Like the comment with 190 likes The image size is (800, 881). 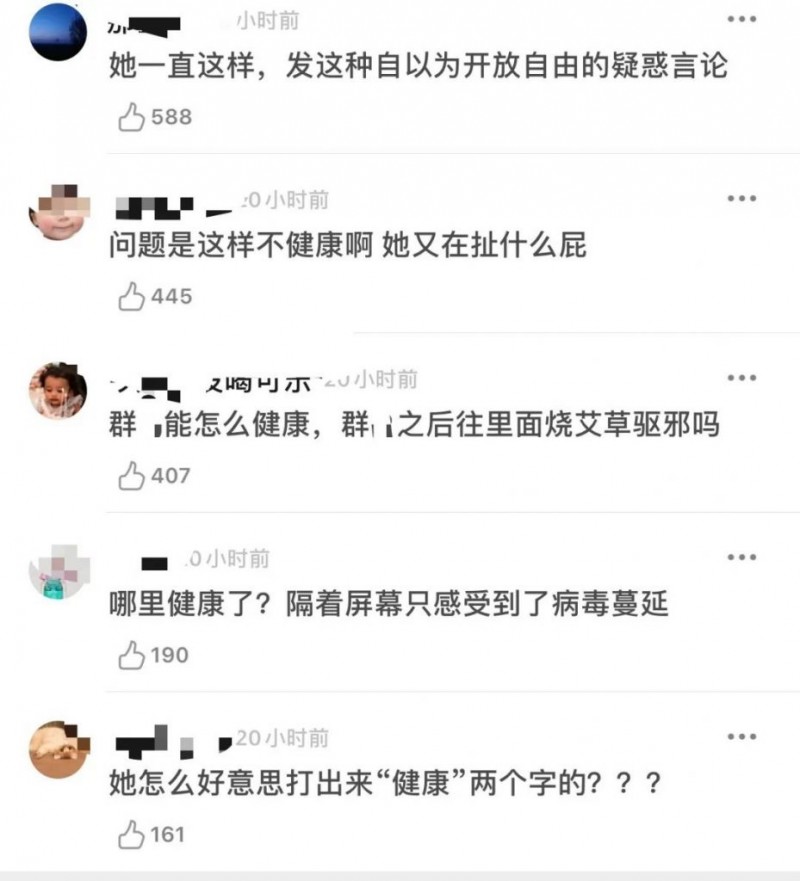[132, 656]
